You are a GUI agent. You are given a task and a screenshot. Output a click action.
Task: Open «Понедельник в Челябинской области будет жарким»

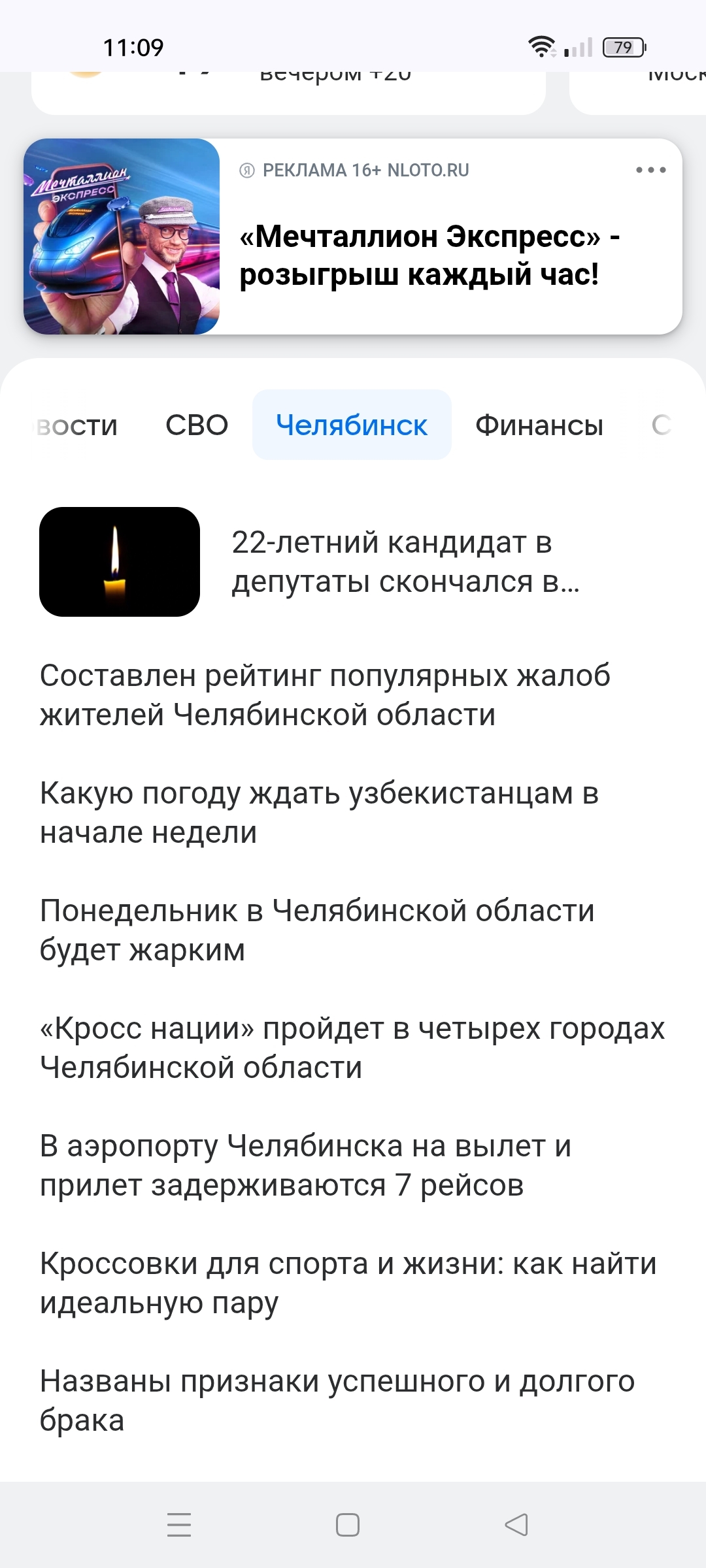[317, 930]
